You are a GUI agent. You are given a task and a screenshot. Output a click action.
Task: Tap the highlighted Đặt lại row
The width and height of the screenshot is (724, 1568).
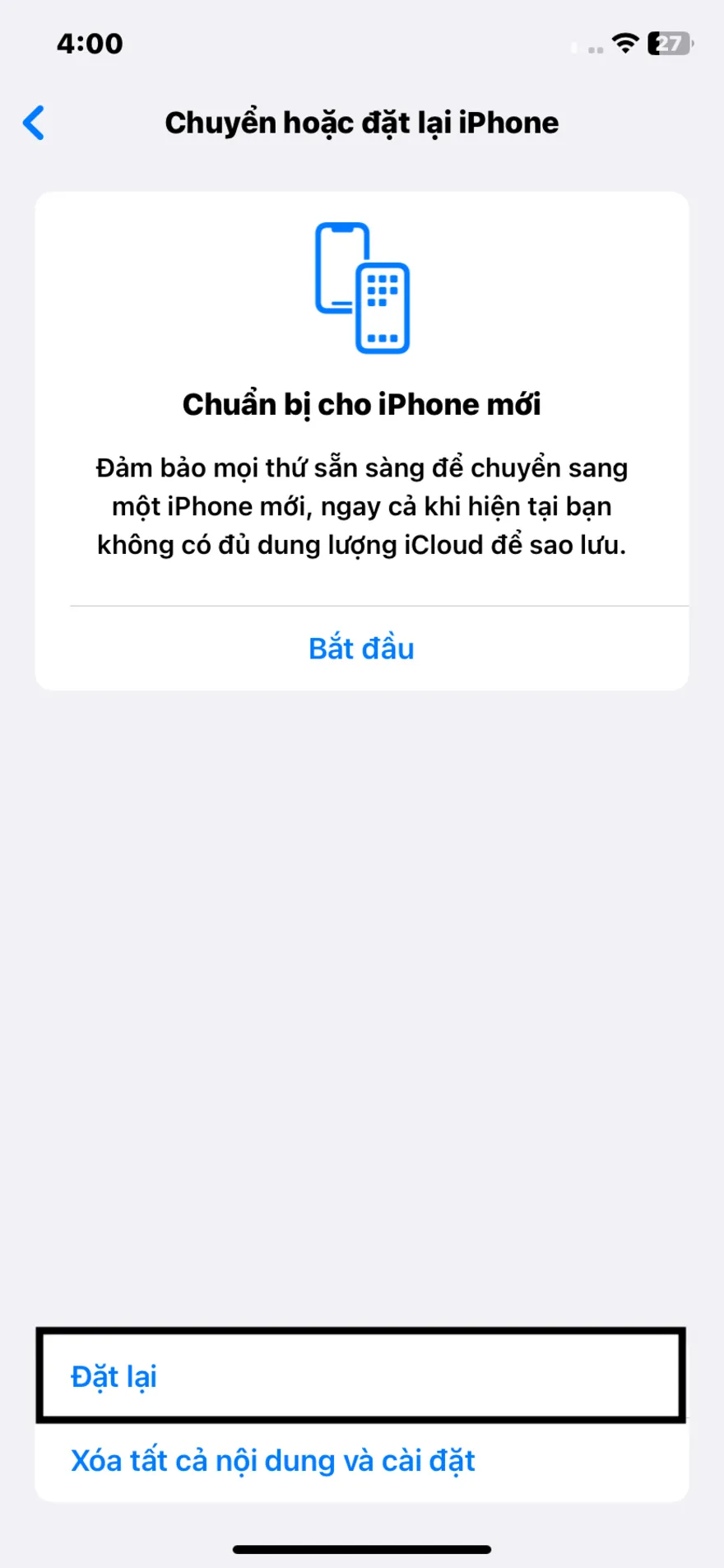[360, 1375]
